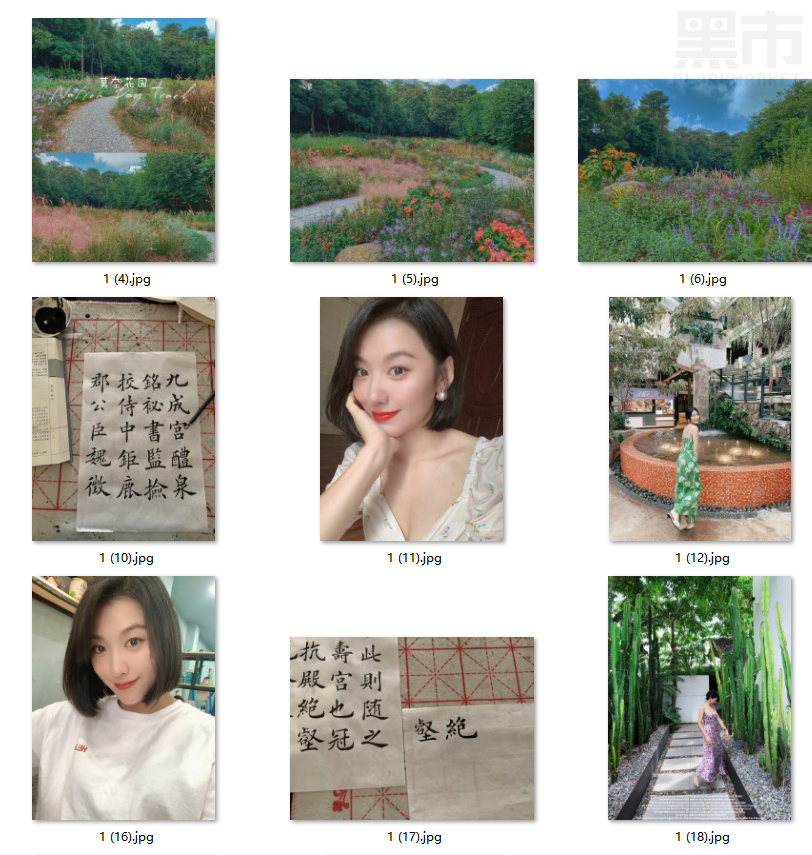Open the file 1 (4).jpg

point(123,140)
